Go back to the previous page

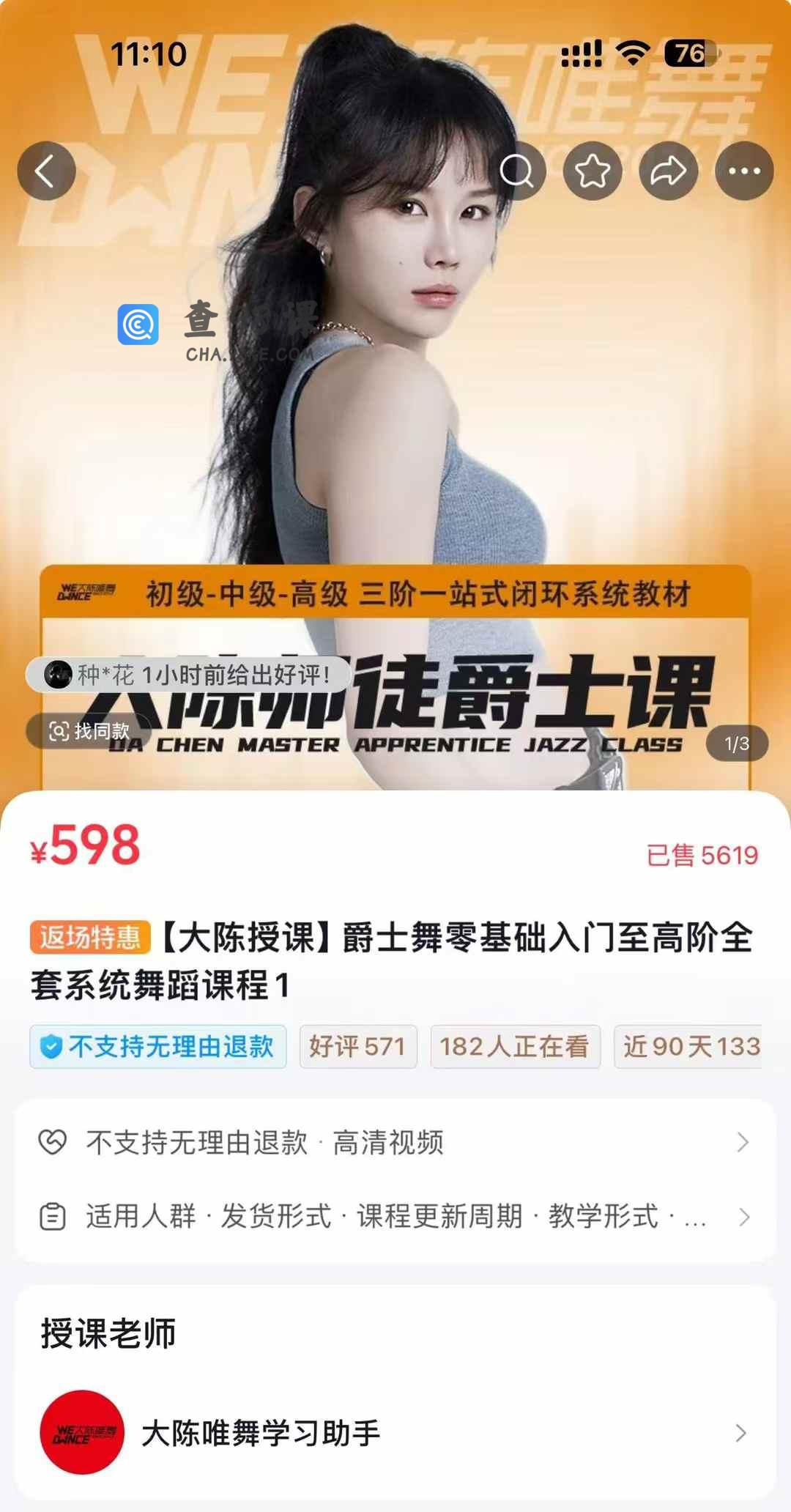(46, 171)
